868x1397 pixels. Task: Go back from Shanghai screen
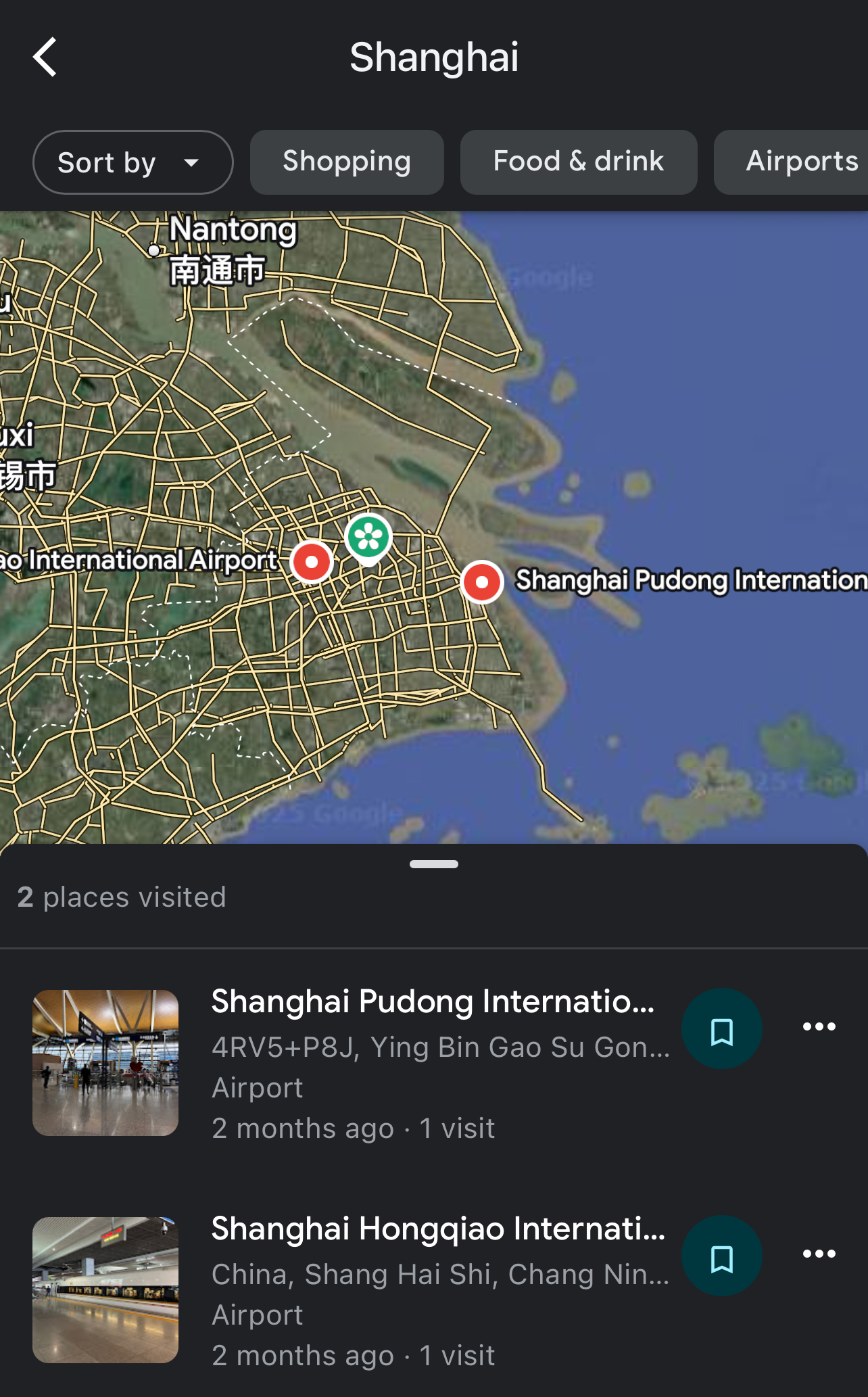45,57
